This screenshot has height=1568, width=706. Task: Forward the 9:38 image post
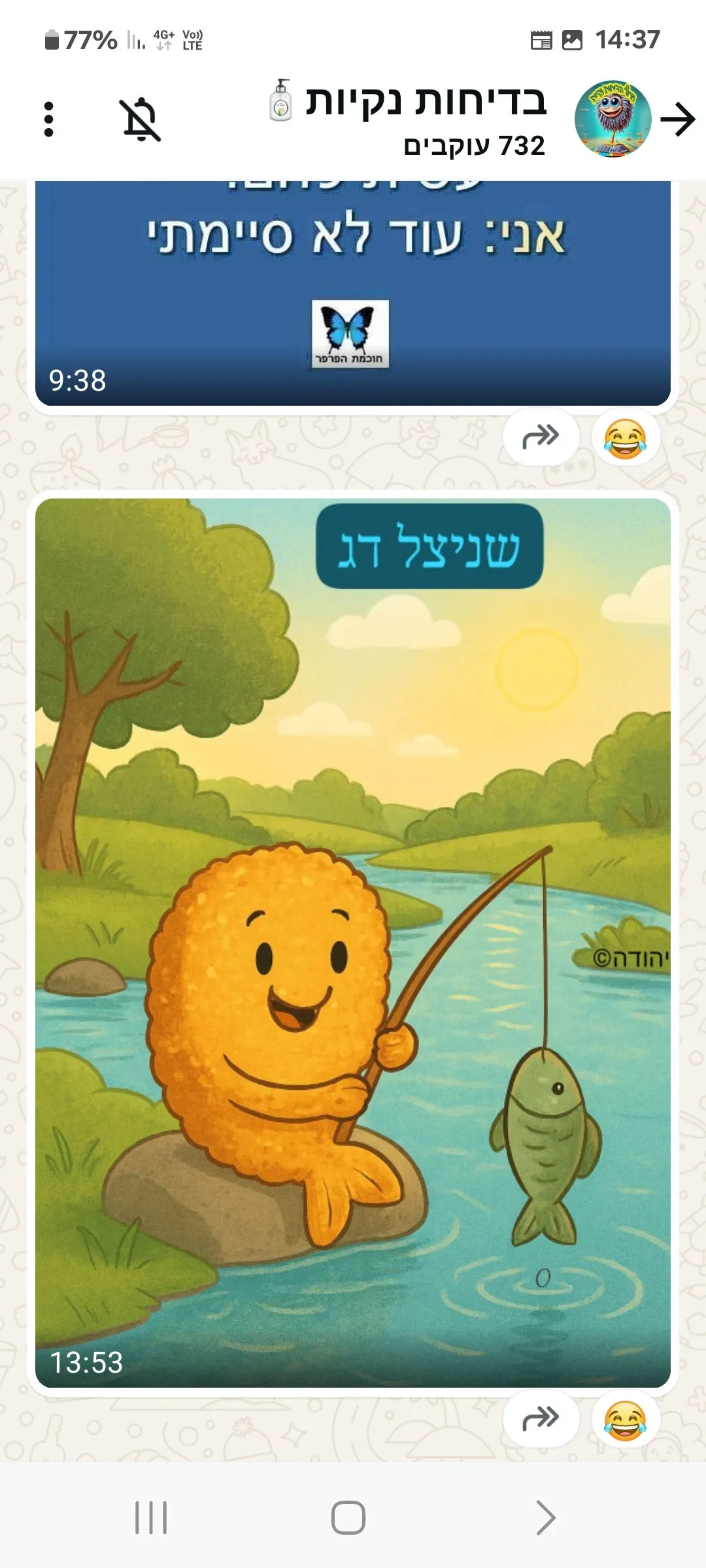(x=541, y=437)
